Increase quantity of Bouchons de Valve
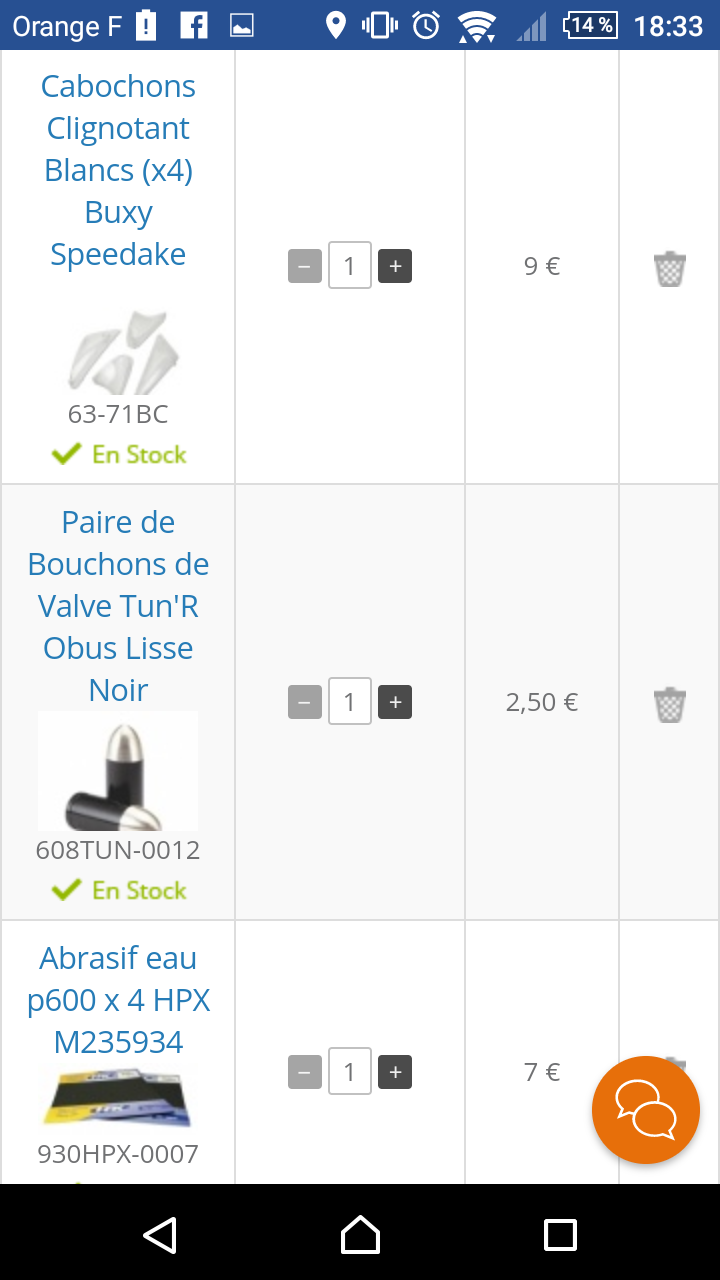 [395, 702]
